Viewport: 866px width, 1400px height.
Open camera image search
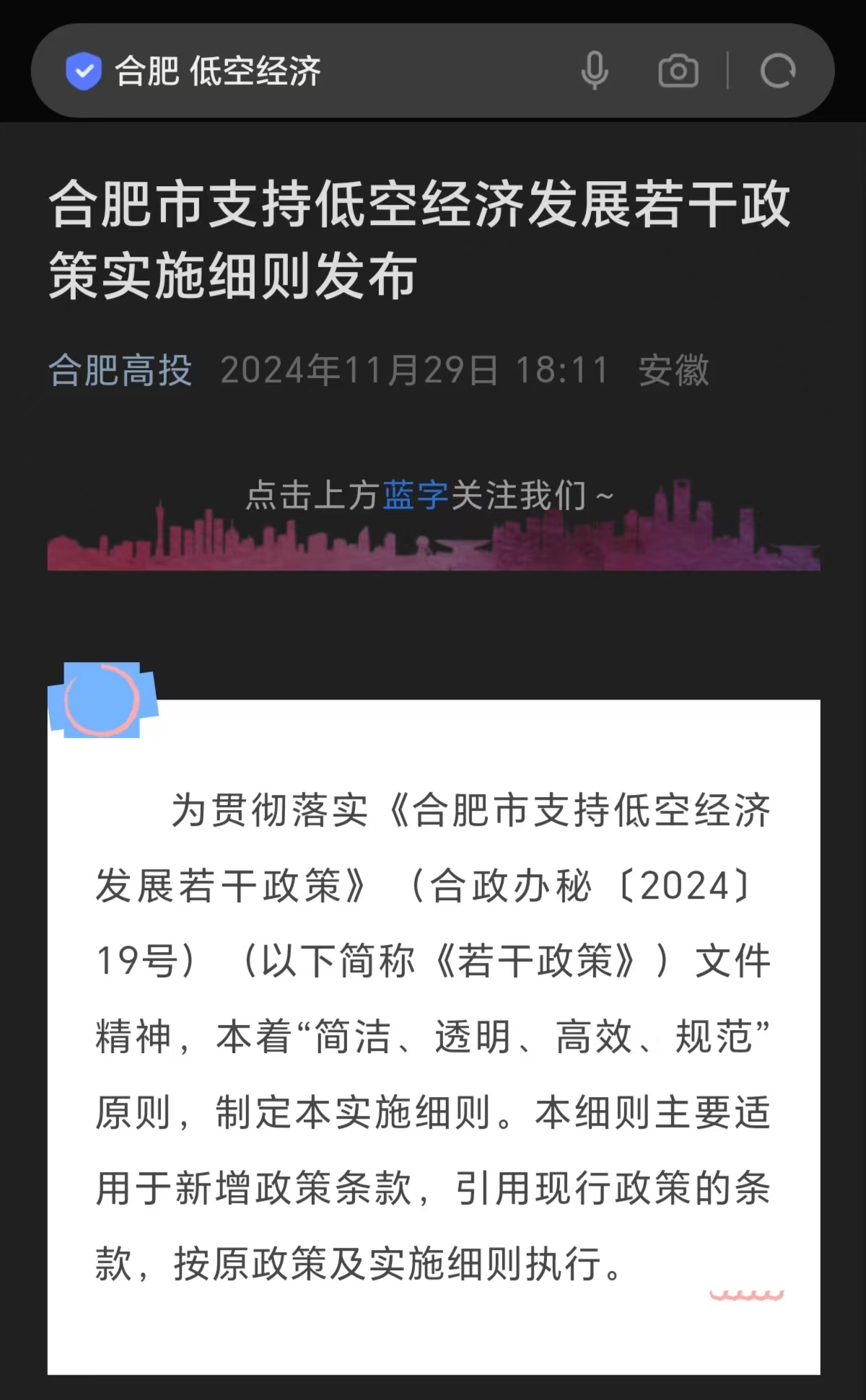678,71
